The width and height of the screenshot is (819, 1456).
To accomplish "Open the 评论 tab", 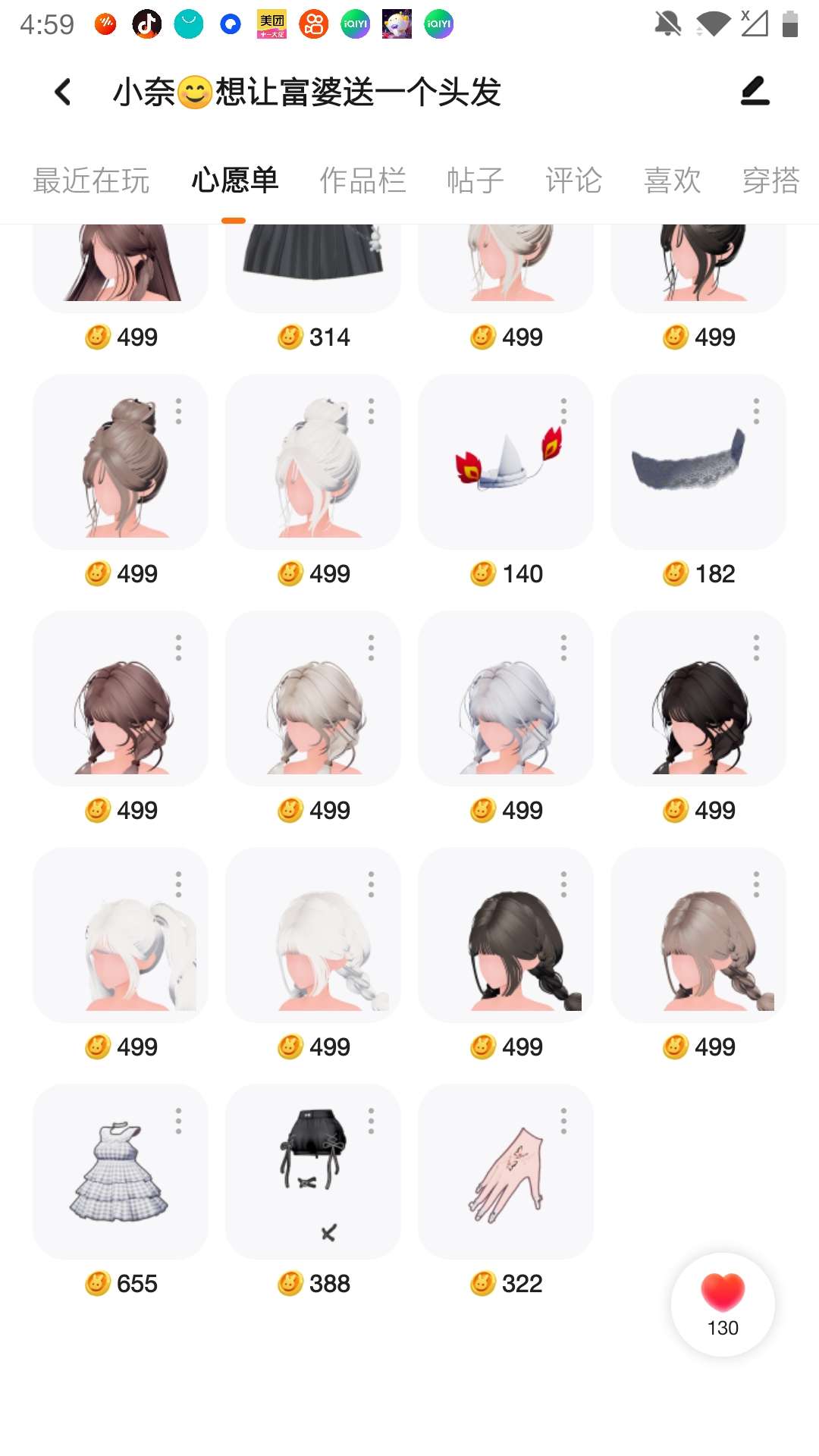I will click(573, 181).
